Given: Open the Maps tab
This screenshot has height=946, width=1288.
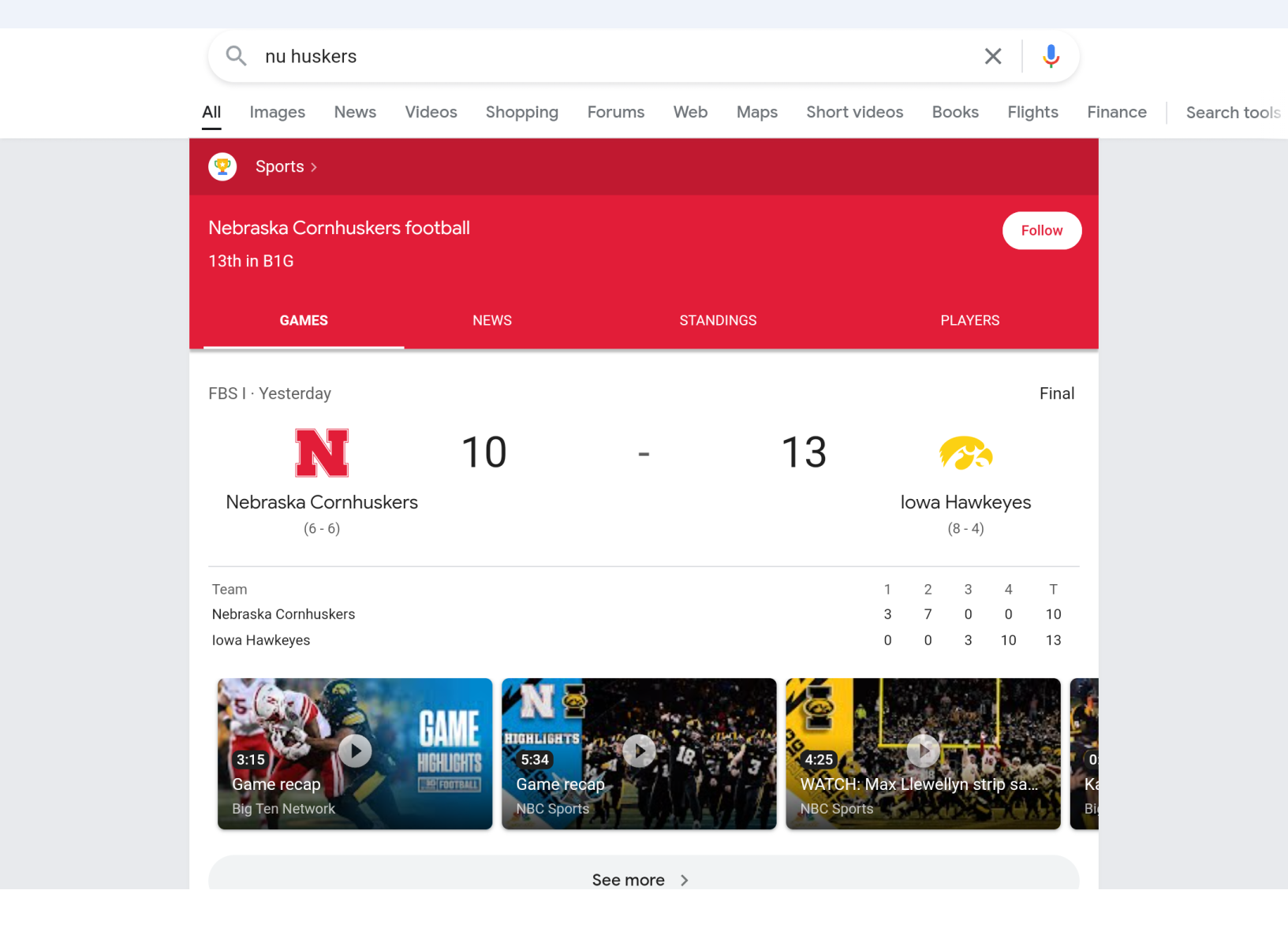Looking at the screenshot, I should pyautogui.click(x=756, y=112).
